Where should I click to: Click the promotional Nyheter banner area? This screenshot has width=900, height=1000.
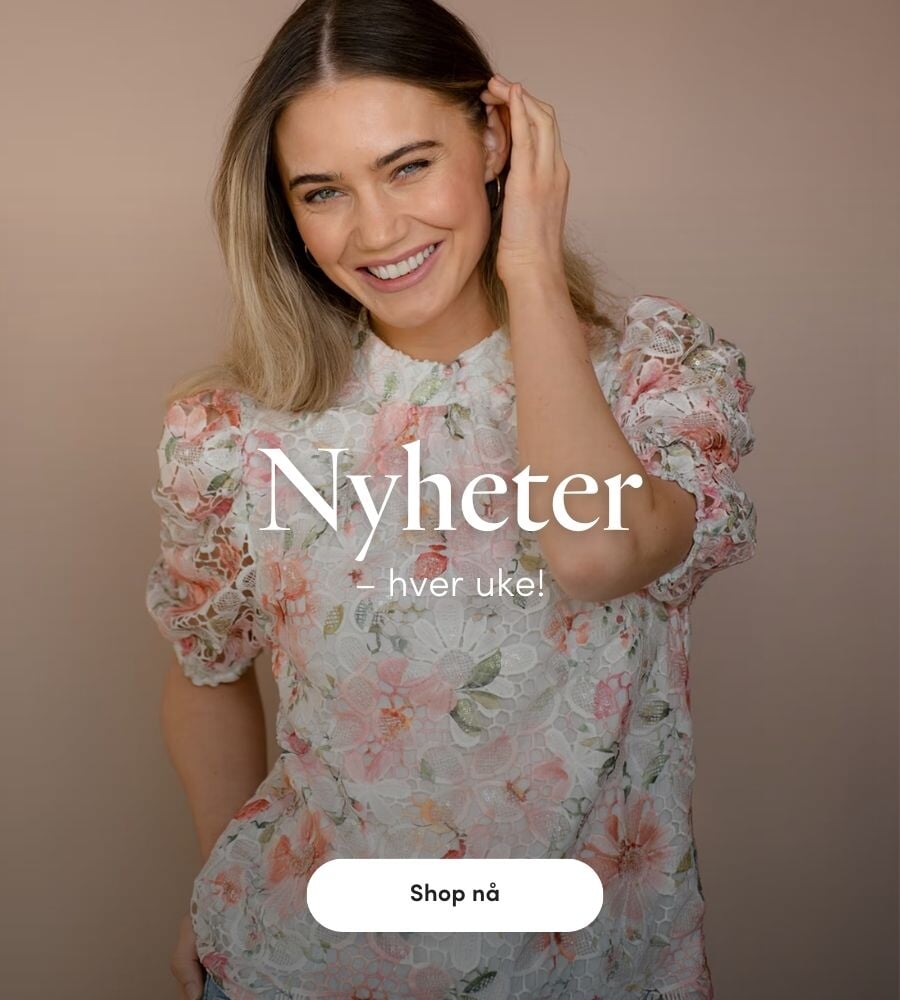click(450, 500)
